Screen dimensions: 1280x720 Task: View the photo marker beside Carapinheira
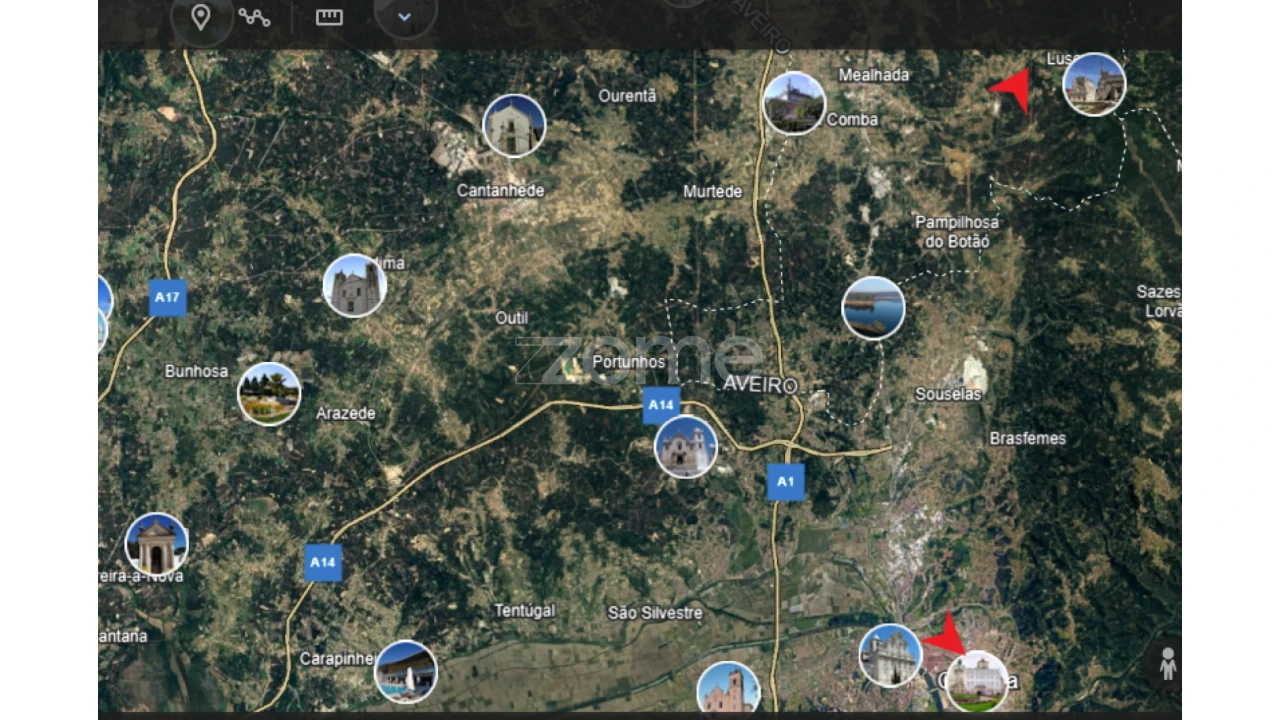coord(406,671)
